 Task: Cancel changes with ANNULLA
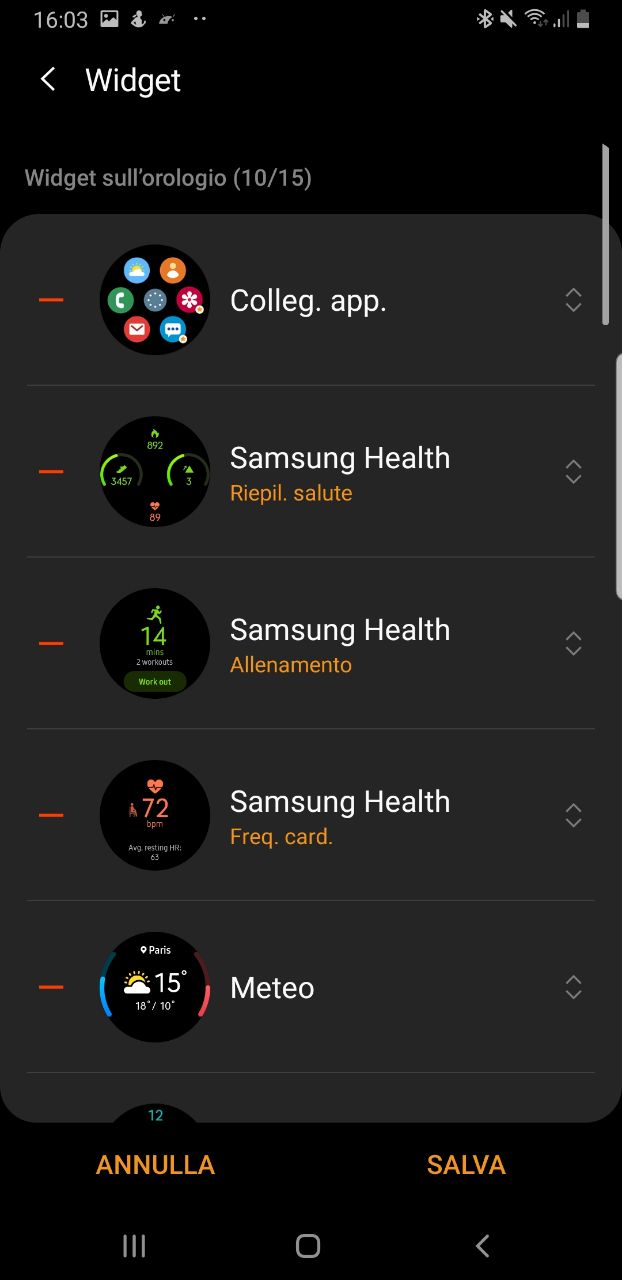point(155,1165)
